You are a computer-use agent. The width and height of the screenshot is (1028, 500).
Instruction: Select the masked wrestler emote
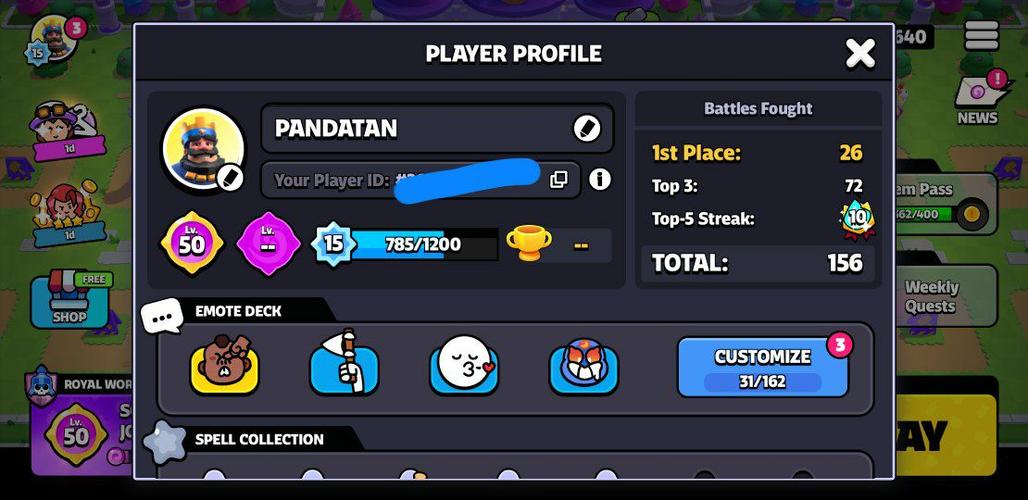pyautogui.click(x=583, y=366)
